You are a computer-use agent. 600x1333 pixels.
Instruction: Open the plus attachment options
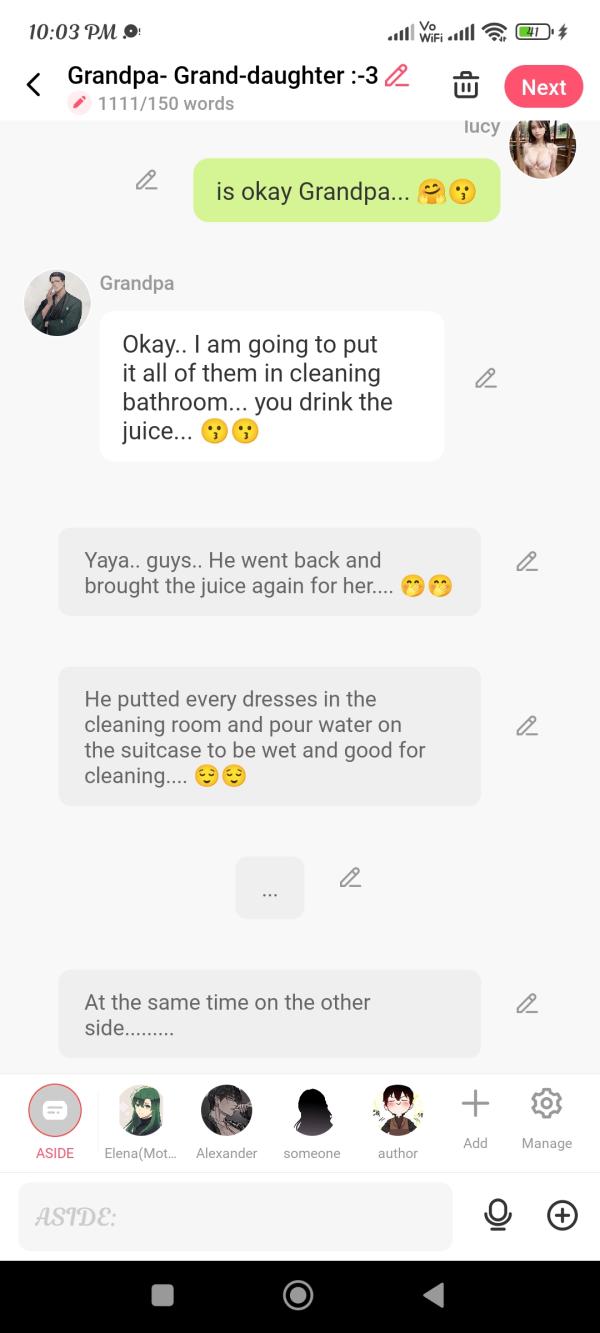[x=562, y=1215]
